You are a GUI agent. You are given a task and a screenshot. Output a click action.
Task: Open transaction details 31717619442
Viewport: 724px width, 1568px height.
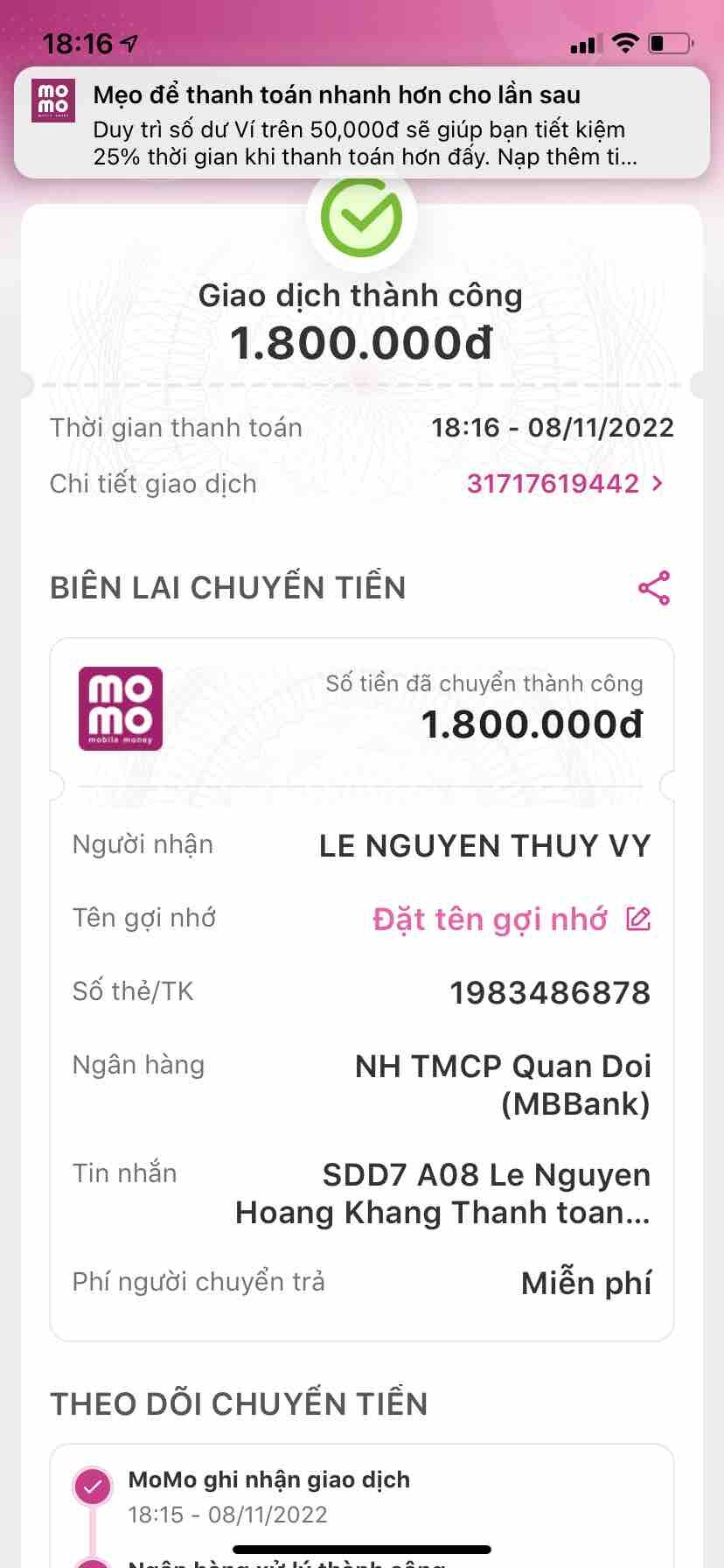tap(564, 483)
